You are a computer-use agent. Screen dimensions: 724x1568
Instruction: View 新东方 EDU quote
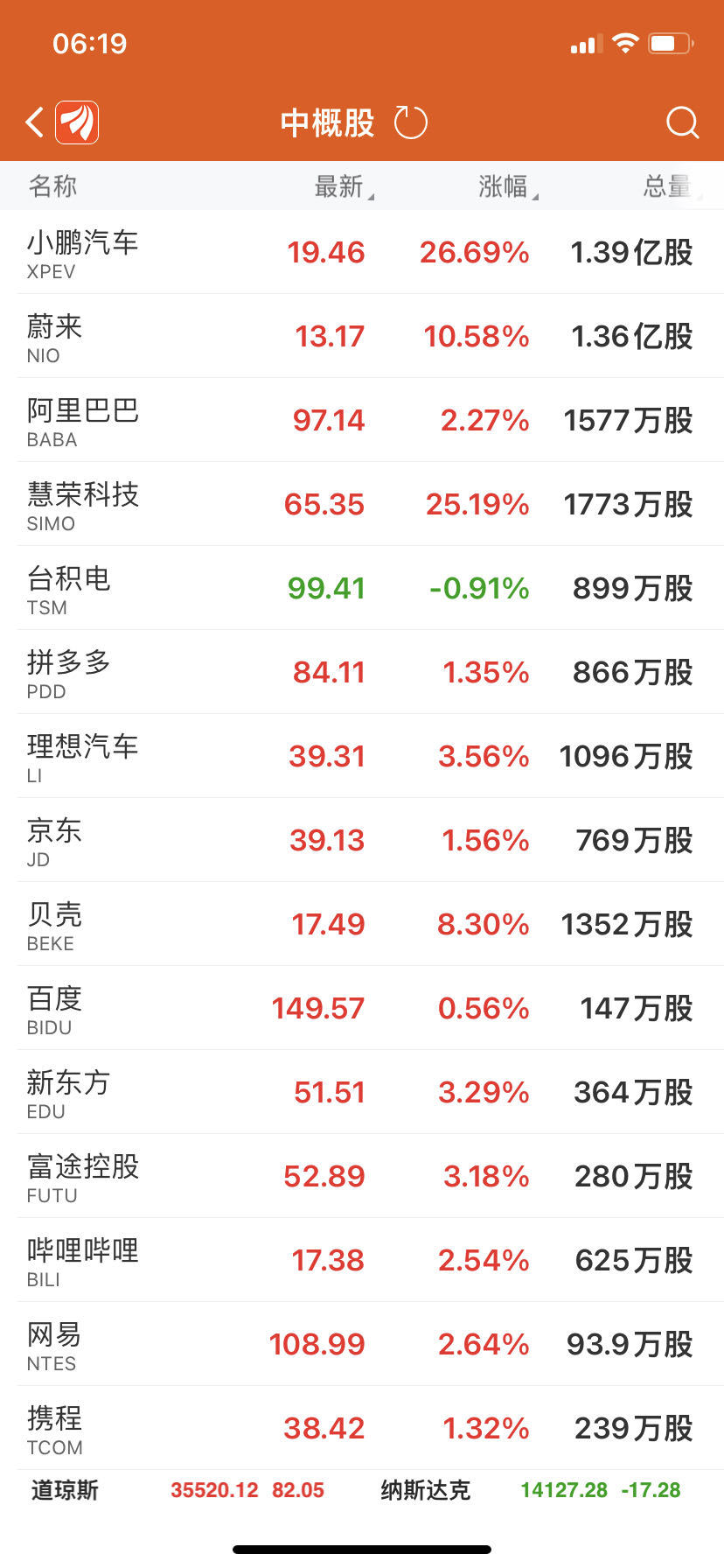pos(361,1092)
